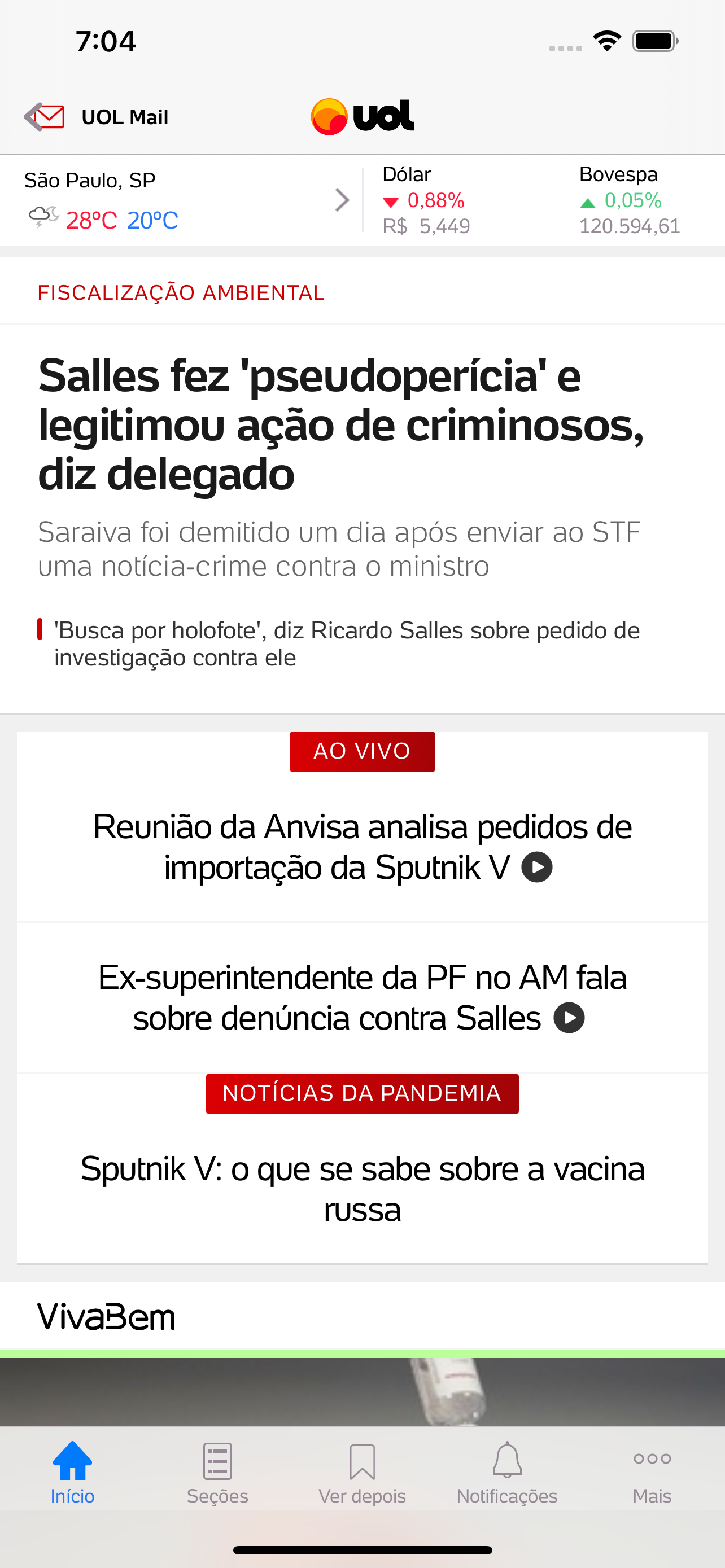Viewport: 725px width, 1568px height.
Task: Tap the NOTÍCIAS DA PANDEMIA red label
Action: pyautogui.click(x=362, y=1093)
